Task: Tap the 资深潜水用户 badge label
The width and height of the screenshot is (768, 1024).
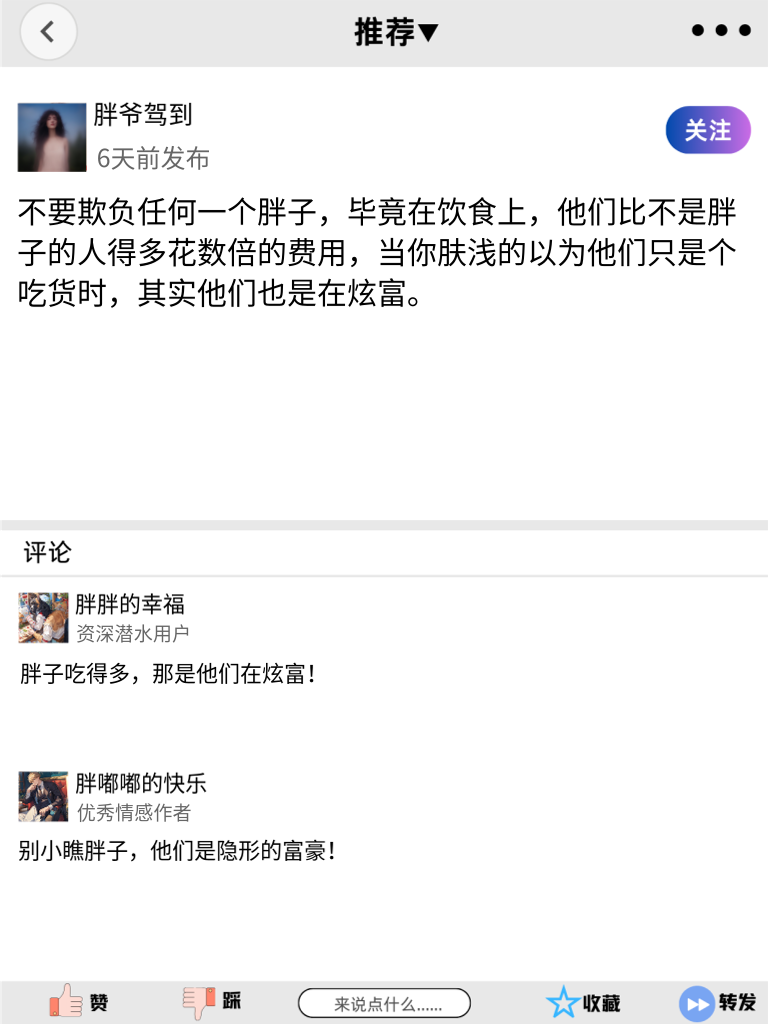Action: click(x=134, y=632)
